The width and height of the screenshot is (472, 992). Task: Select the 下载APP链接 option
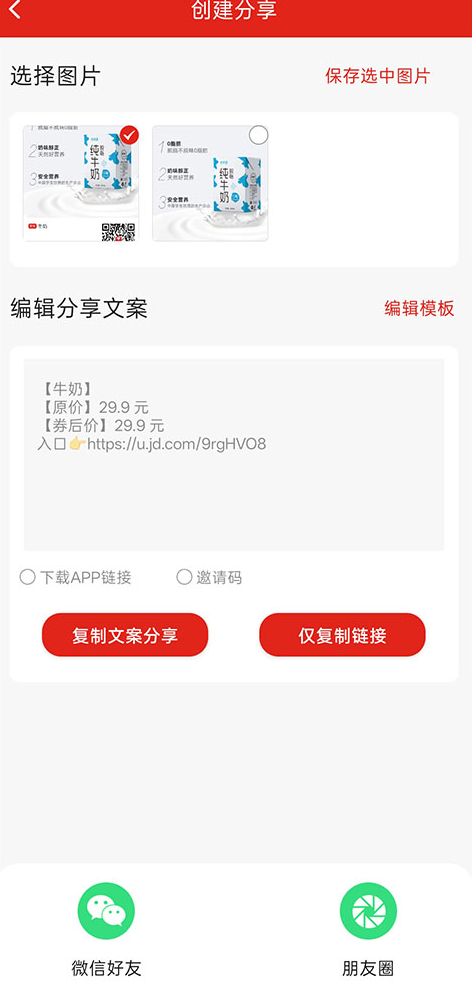75,577
